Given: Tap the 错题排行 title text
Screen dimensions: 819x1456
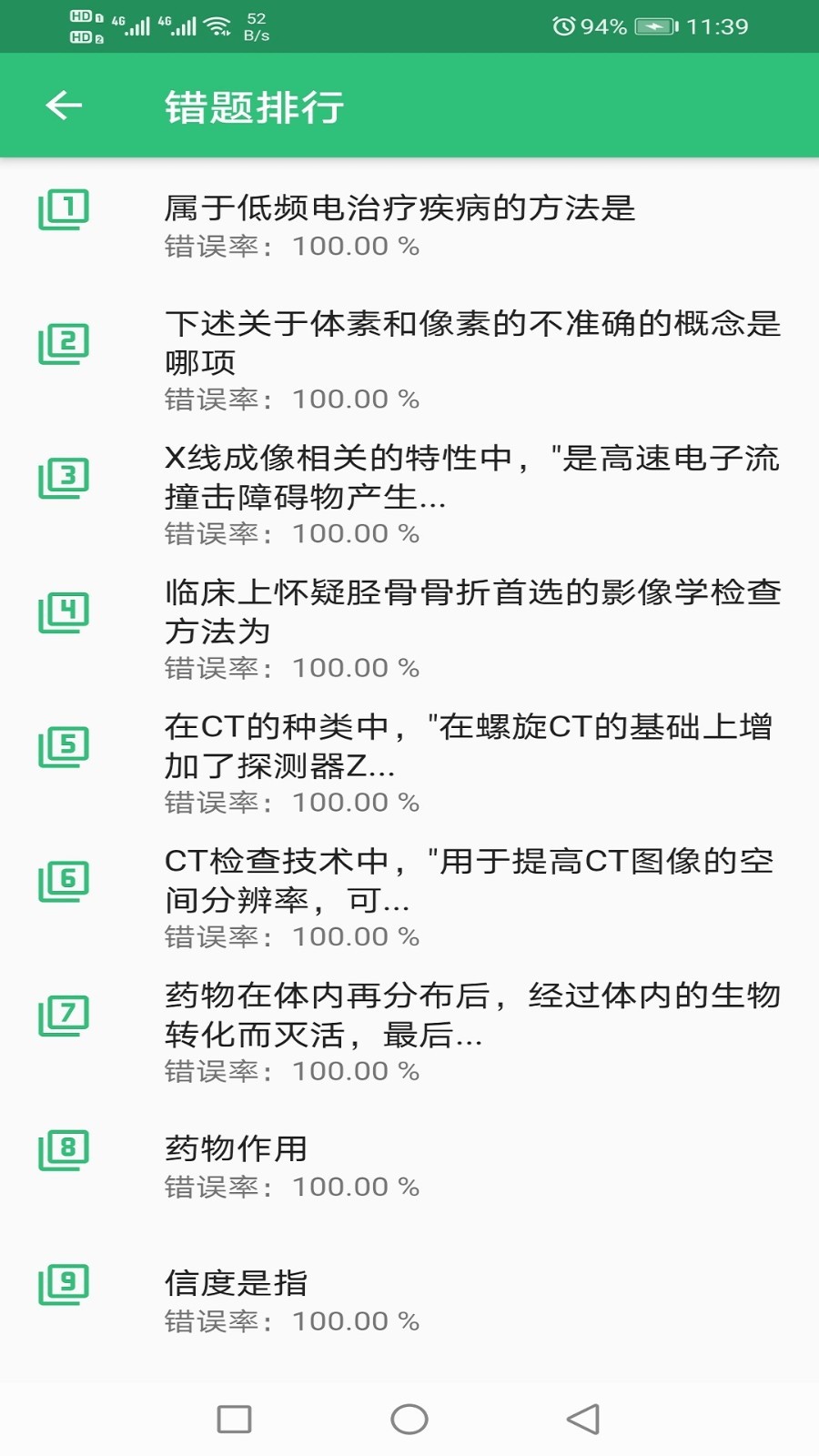Looking at the screenshot, I should click(253, 105).
